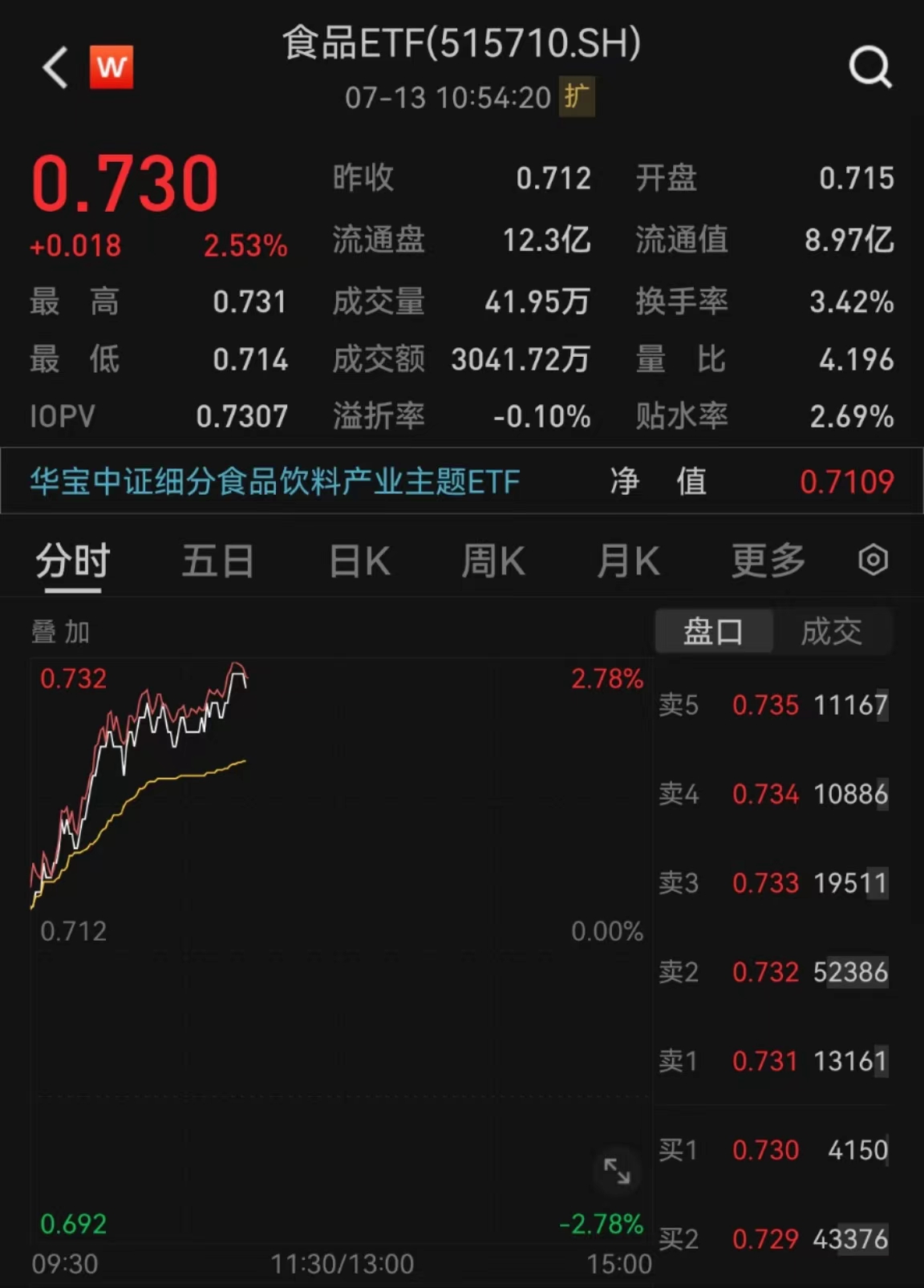Switch to the 日K tab
924x1288 pixels.
click(358, 561)
